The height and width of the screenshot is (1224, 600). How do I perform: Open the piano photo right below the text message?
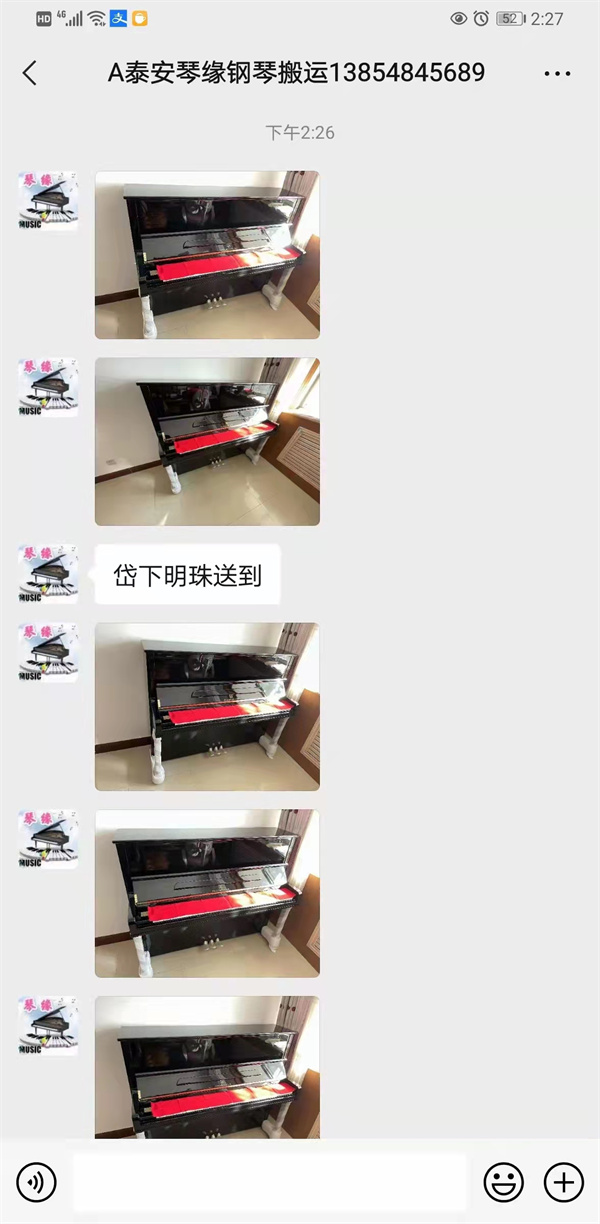207,706
